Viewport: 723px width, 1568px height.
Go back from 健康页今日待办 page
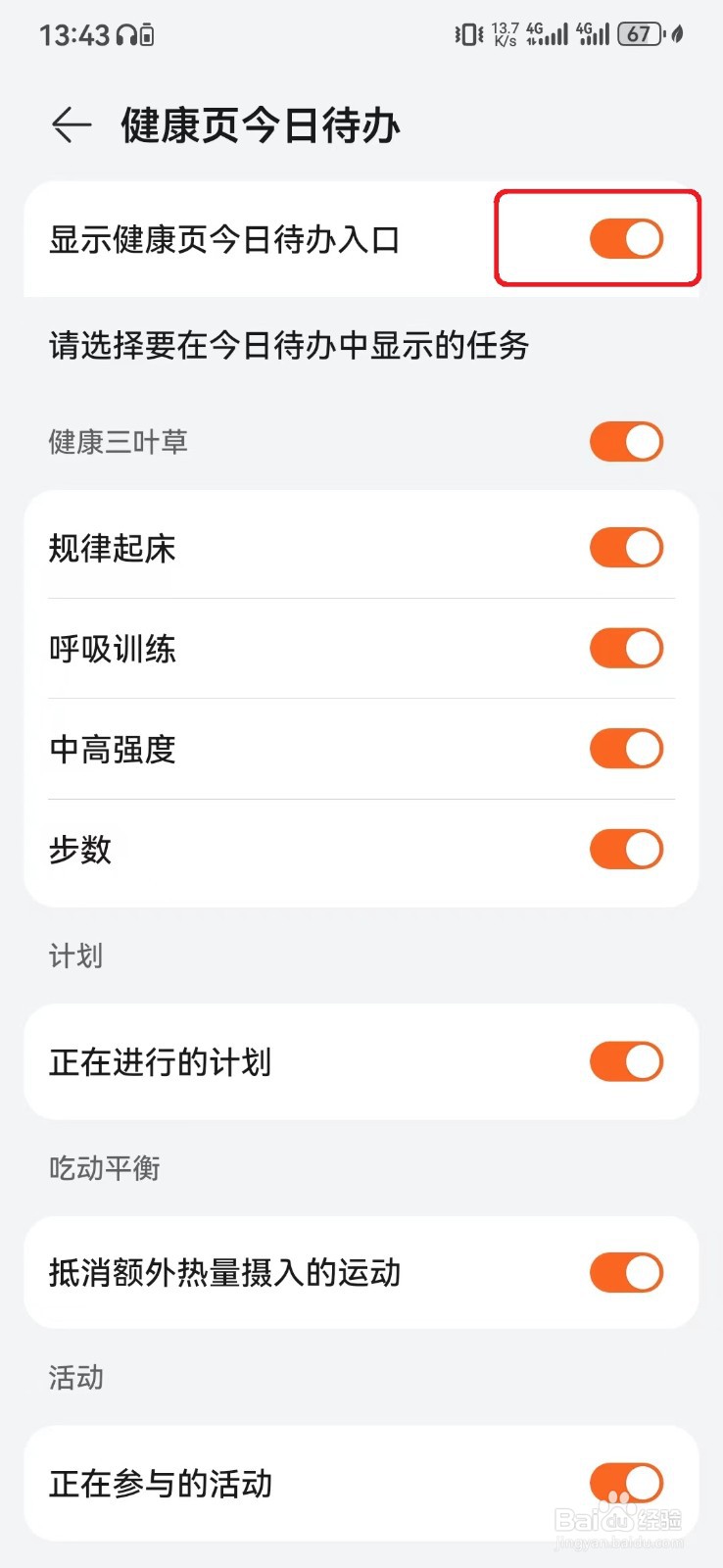(72, 125)
